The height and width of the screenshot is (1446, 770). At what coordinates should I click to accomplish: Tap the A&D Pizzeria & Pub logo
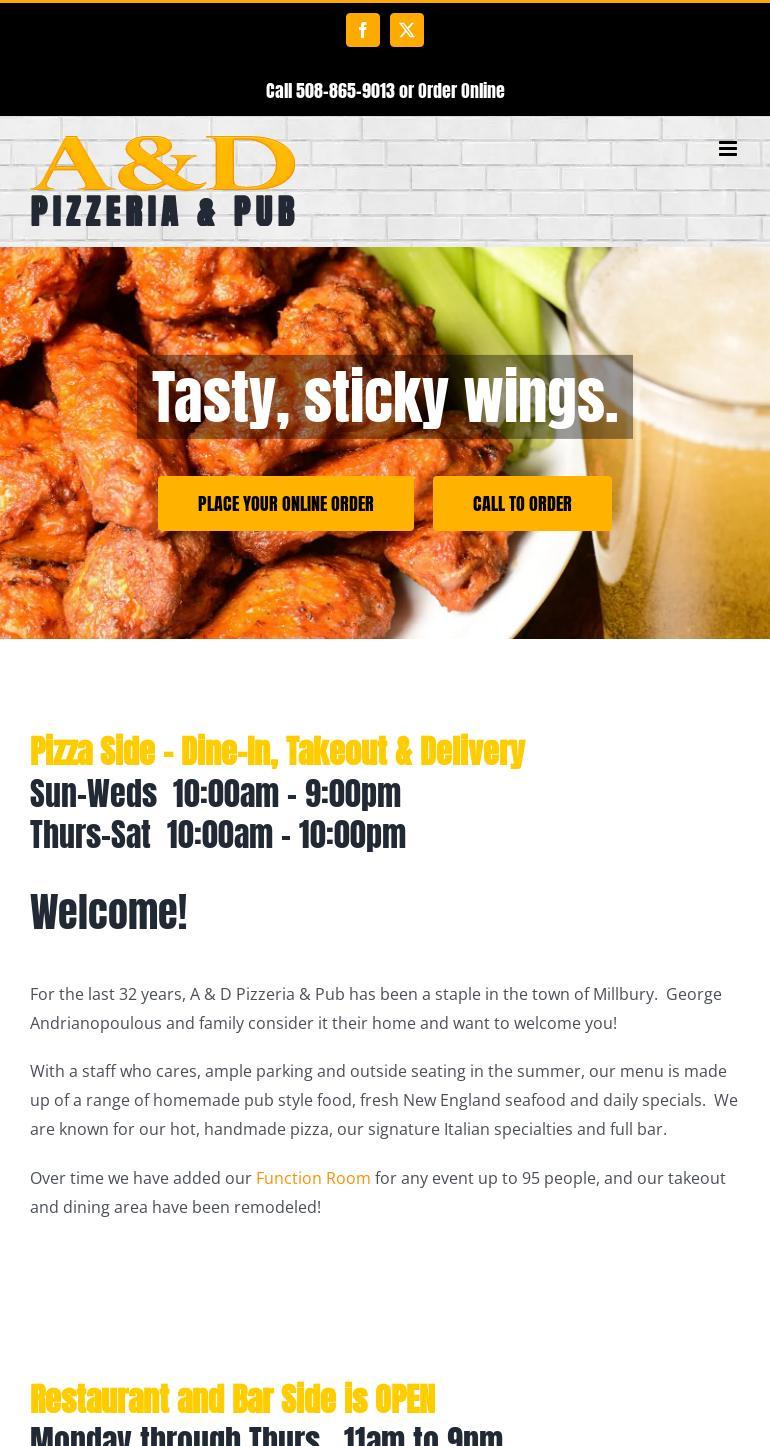163,181
